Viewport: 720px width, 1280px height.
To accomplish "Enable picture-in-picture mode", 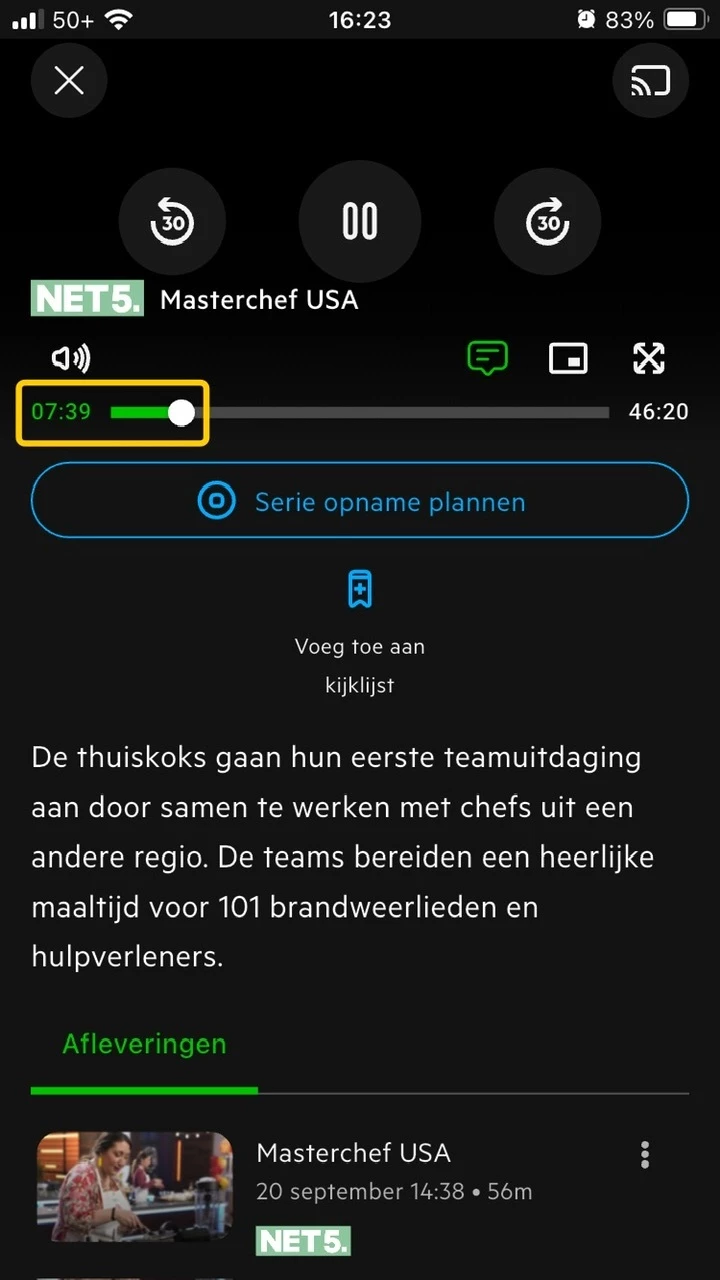I will tap(568, 357).
